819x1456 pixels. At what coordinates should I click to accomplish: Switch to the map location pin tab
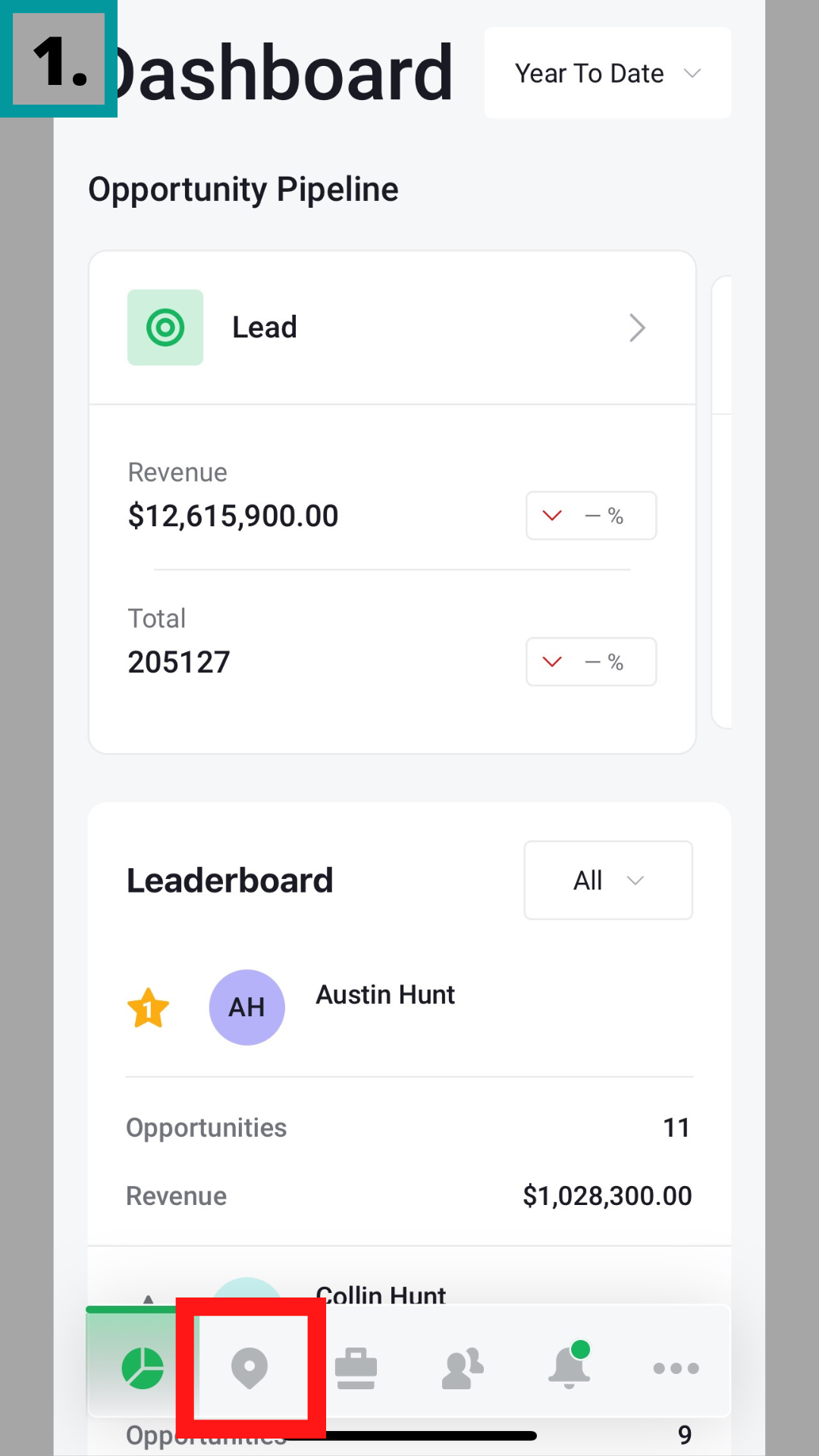pyautogui.click(x=249, y=1369)
